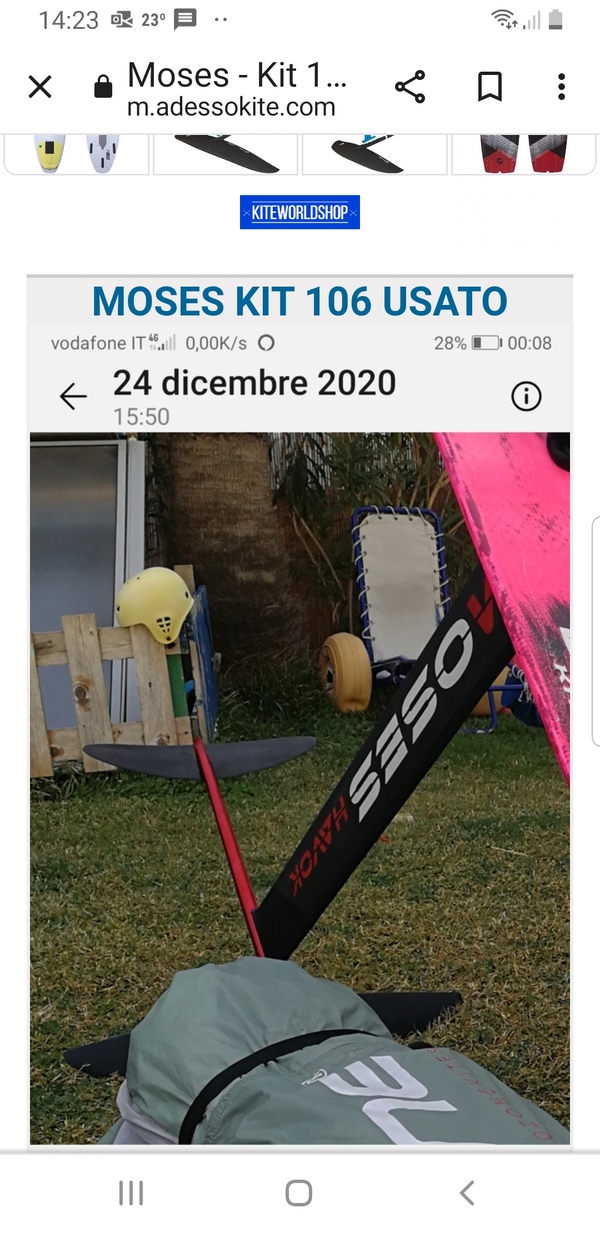Image resolution: width=600 pixels, height=1233 pixels.
Task: Open the red and black board thumbnail
Action: 524,153
